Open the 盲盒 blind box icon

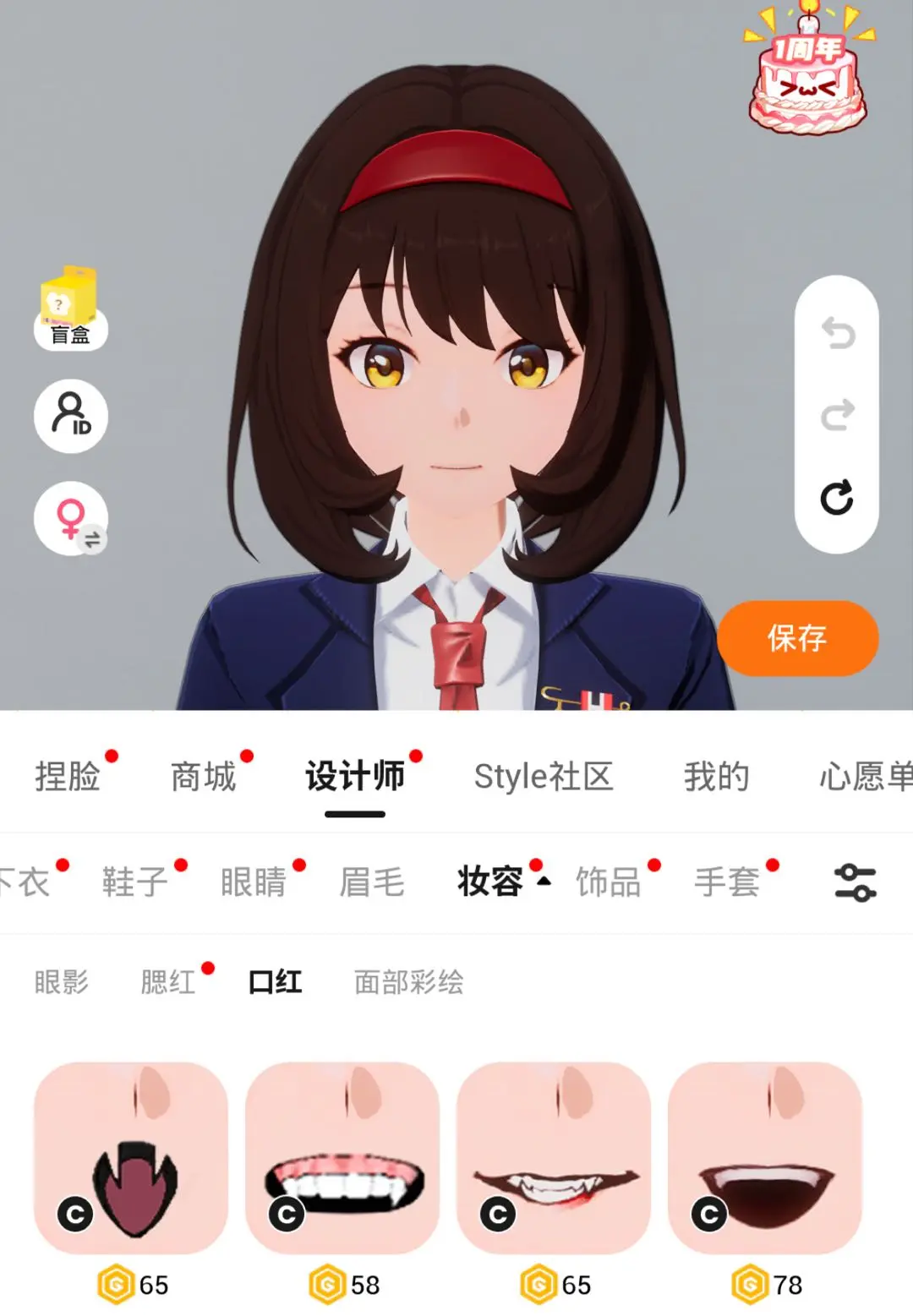point(70,310)
